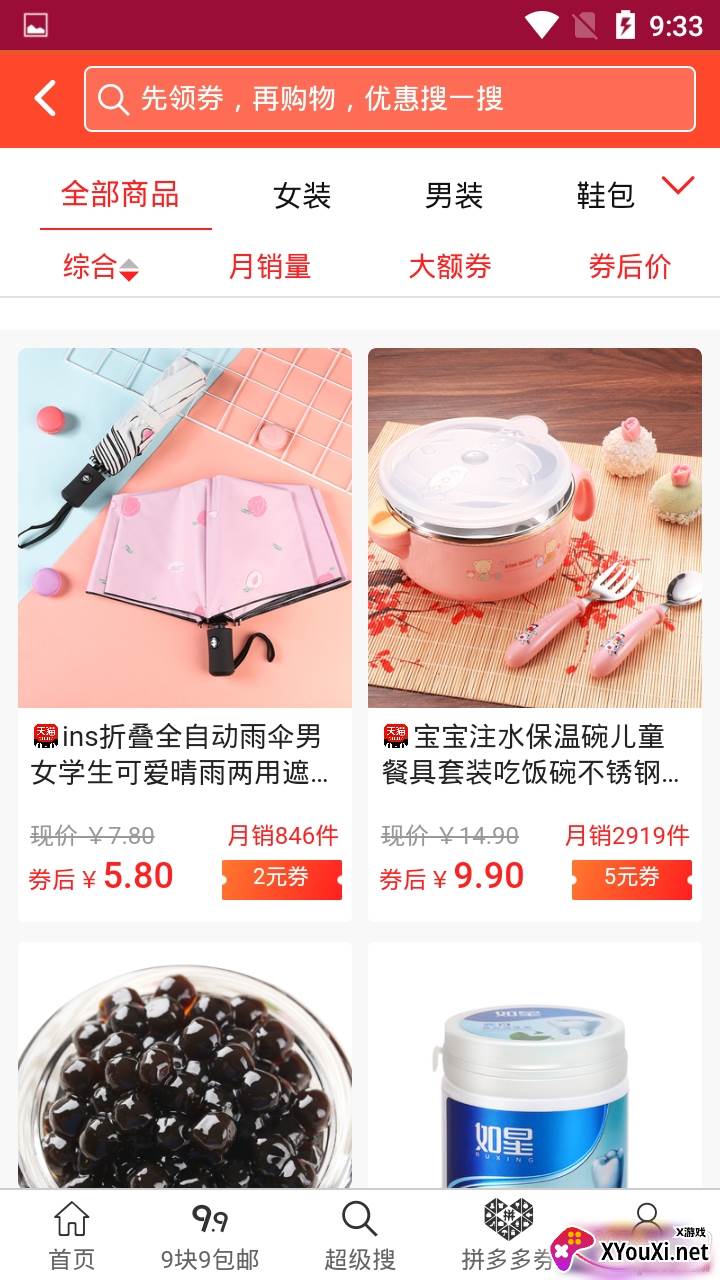
Task: Open the baby insulated bowl product
Action: click(535, 528)
